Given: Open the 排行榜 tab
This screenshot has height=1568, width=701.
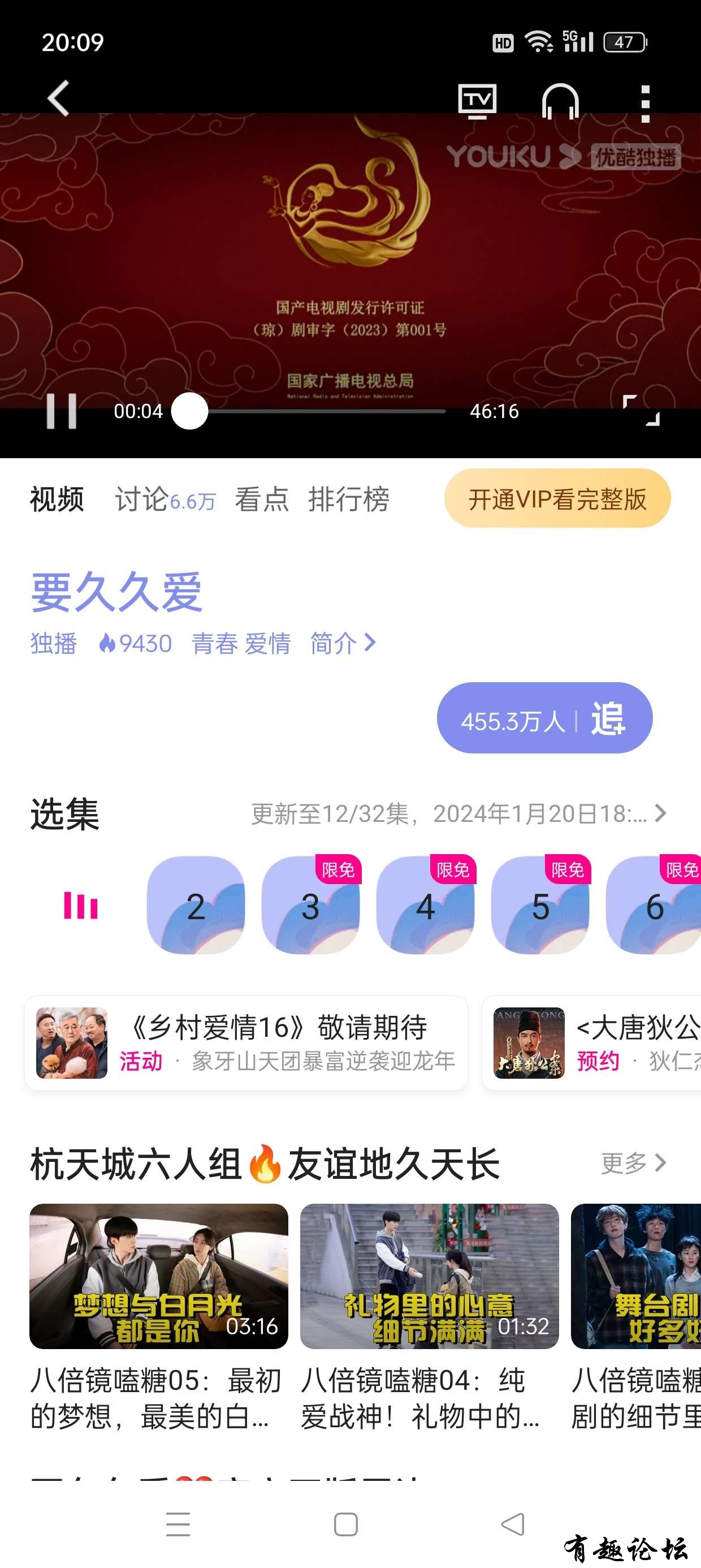Looking at the screenshot, I should coord(348,499).
